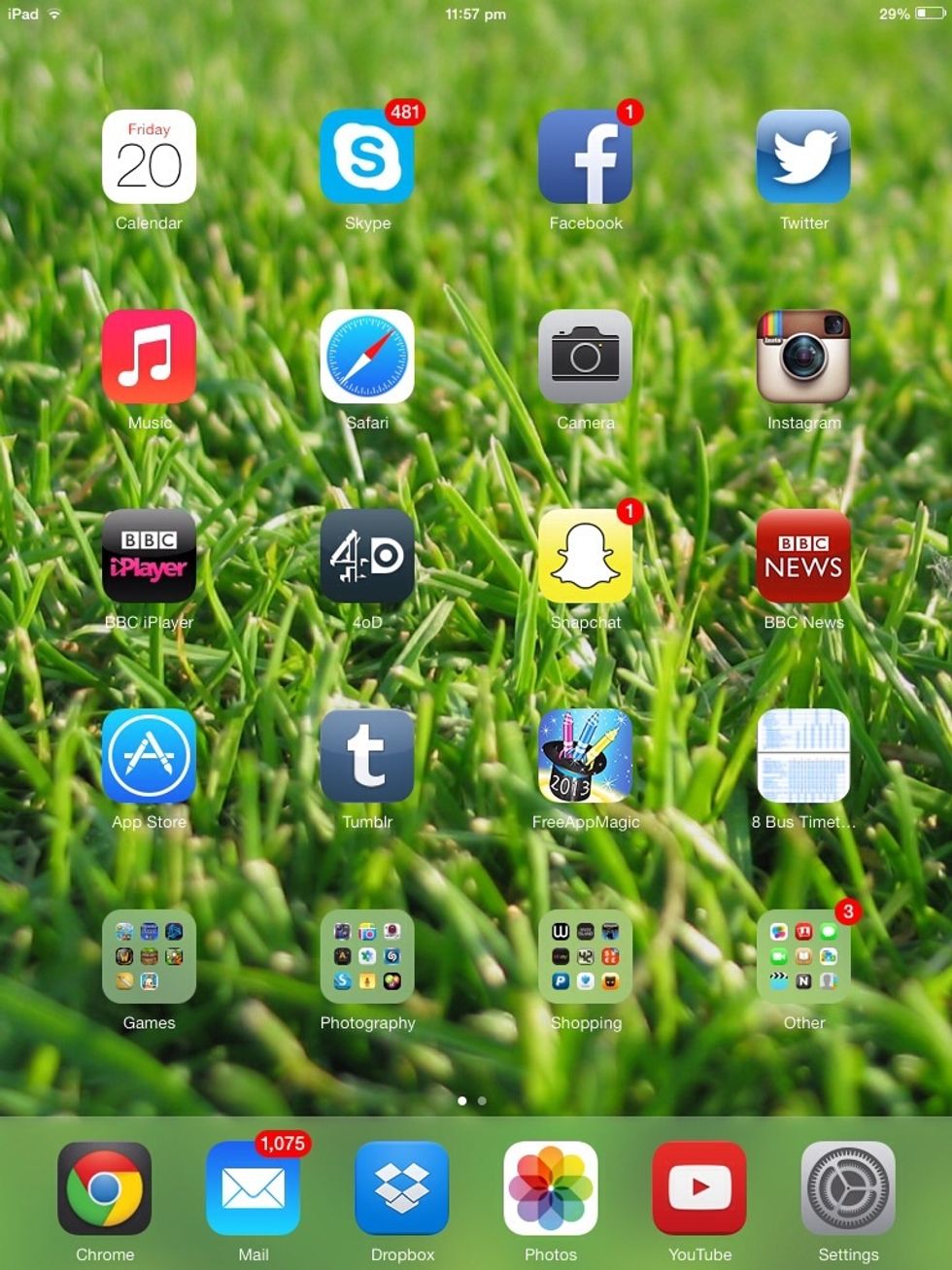This screenshot has width=952, height=1270.
Task: Launch Safari
Action: click(368, 356)
